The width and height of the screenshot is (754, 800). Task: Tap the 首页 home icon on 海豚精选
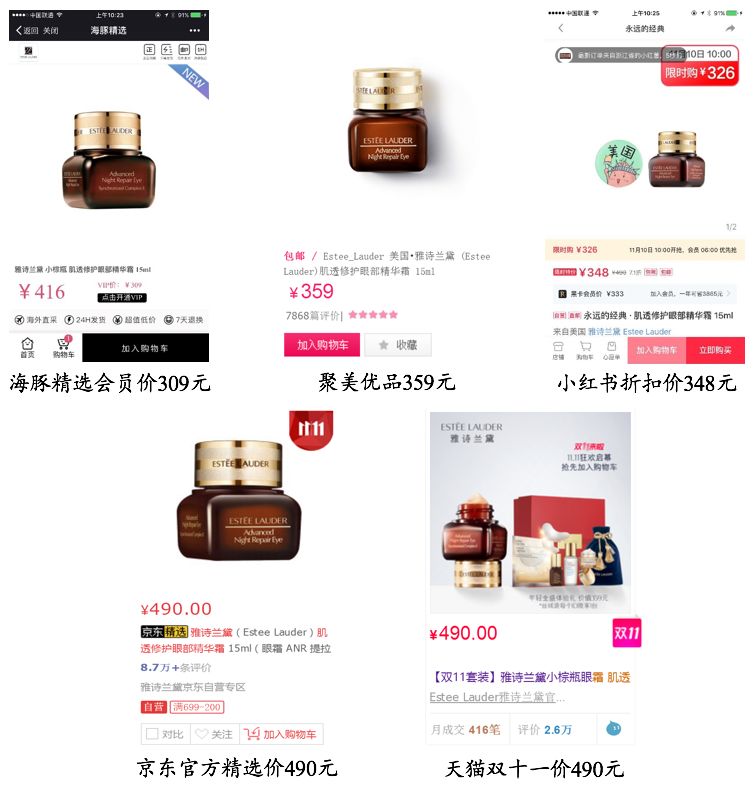[x=27, y=345]
